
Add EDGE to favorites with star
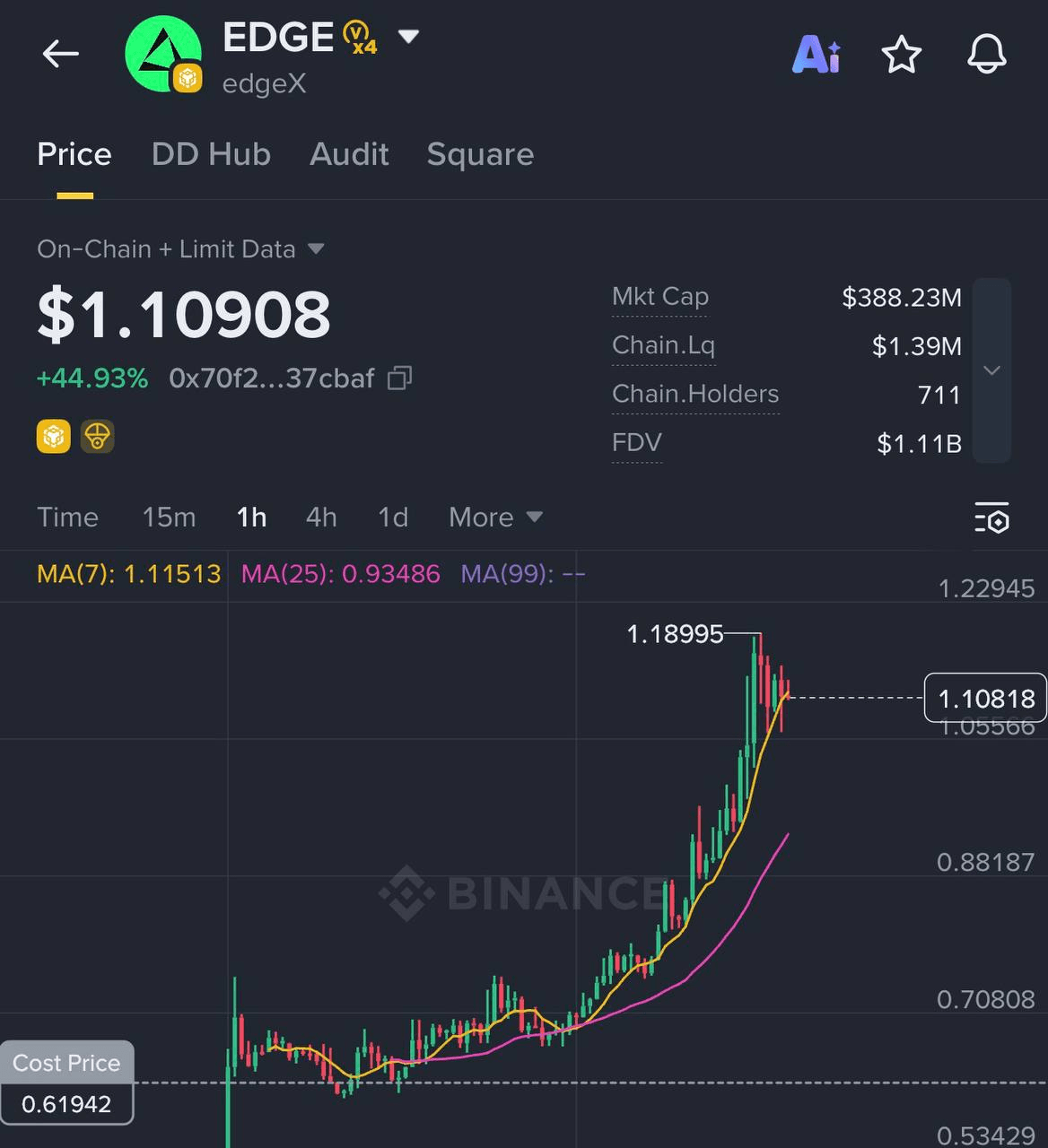[x=901, y=55]
